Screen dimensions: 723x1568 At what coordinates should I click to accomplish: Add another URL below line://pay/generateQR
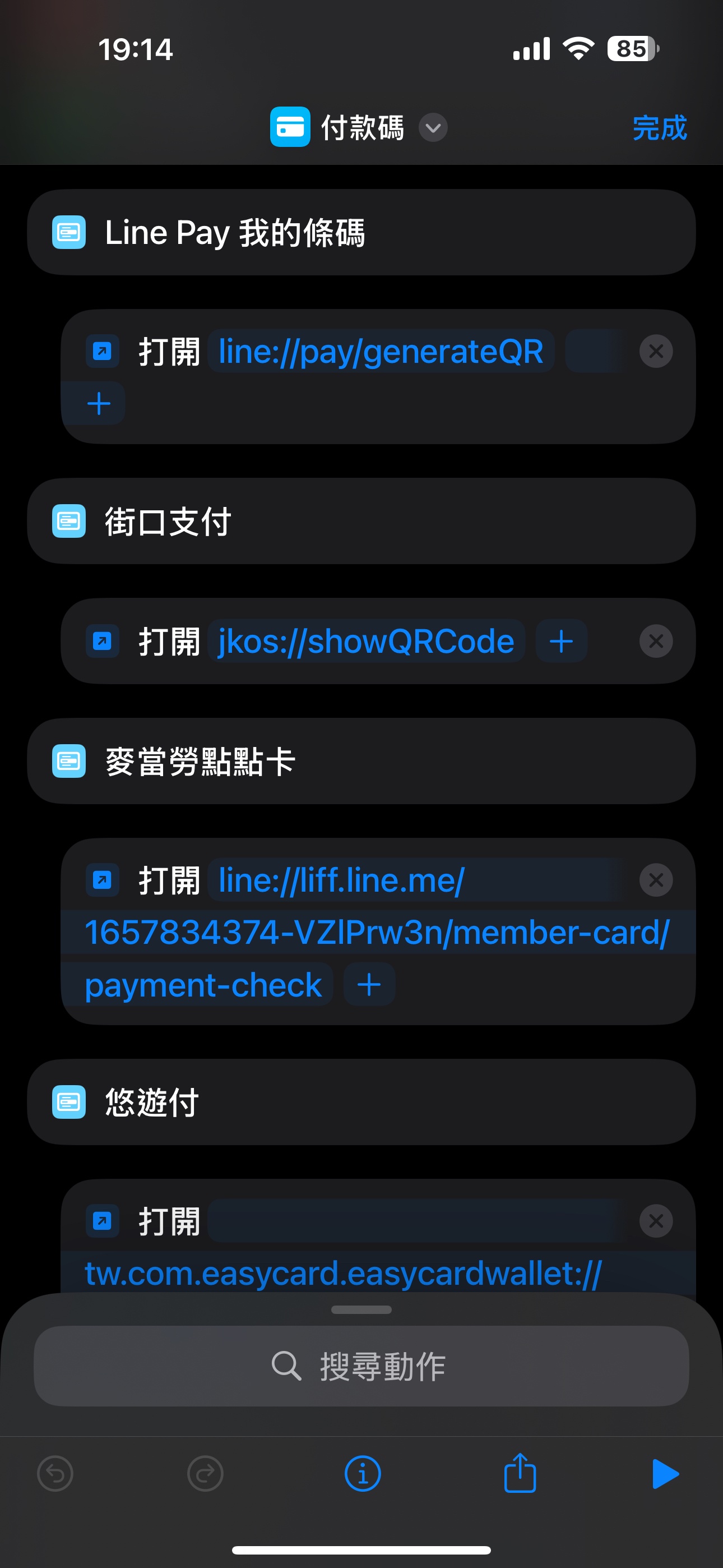pyautogui.click(x=99, y=404)
